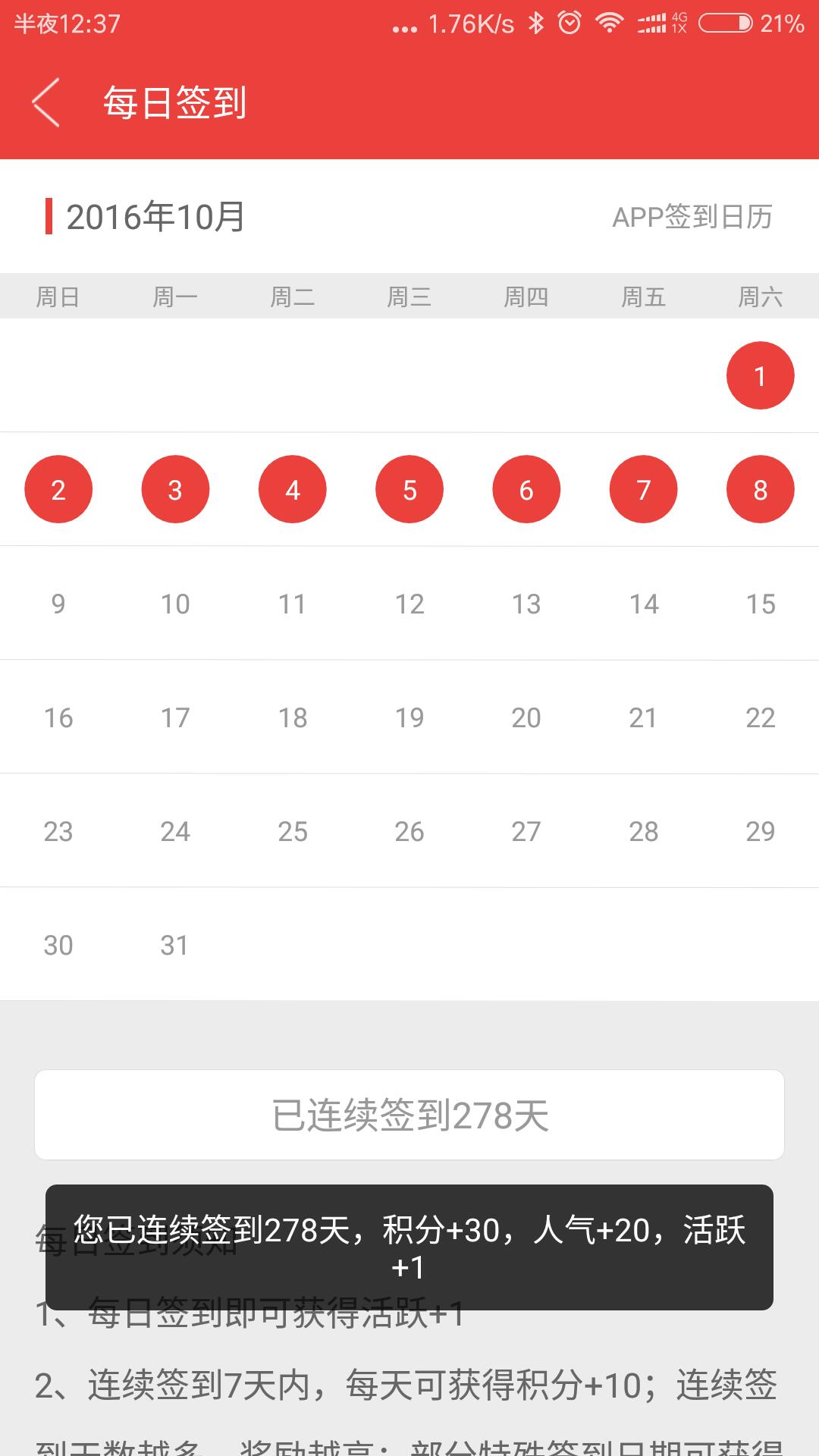819x1456 pixels.
Task: Tap the 已连续签到278天 button
Action: coord(409,1115)
